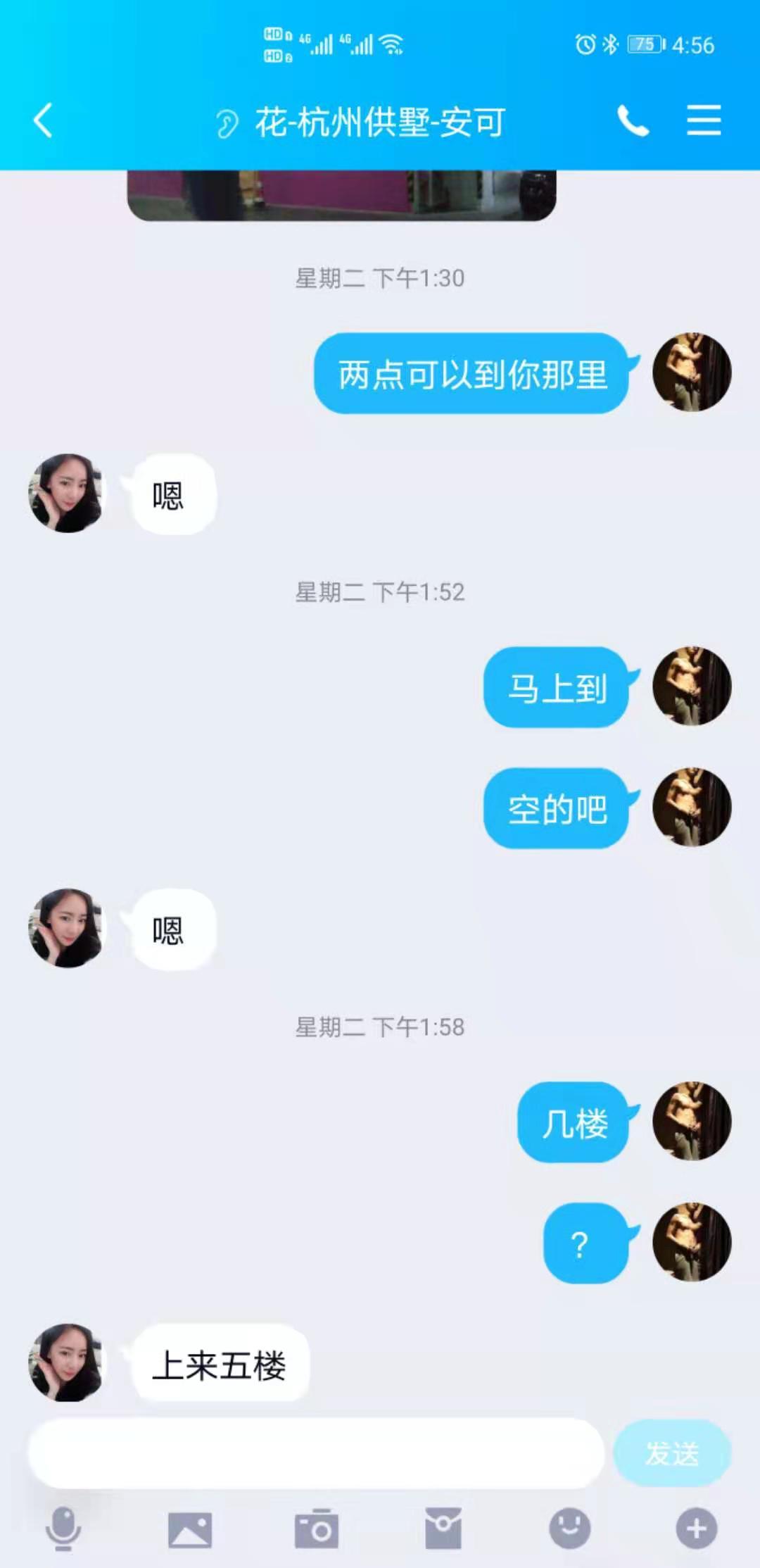Select the message bubble saying 两点可以到你那里

470,373
